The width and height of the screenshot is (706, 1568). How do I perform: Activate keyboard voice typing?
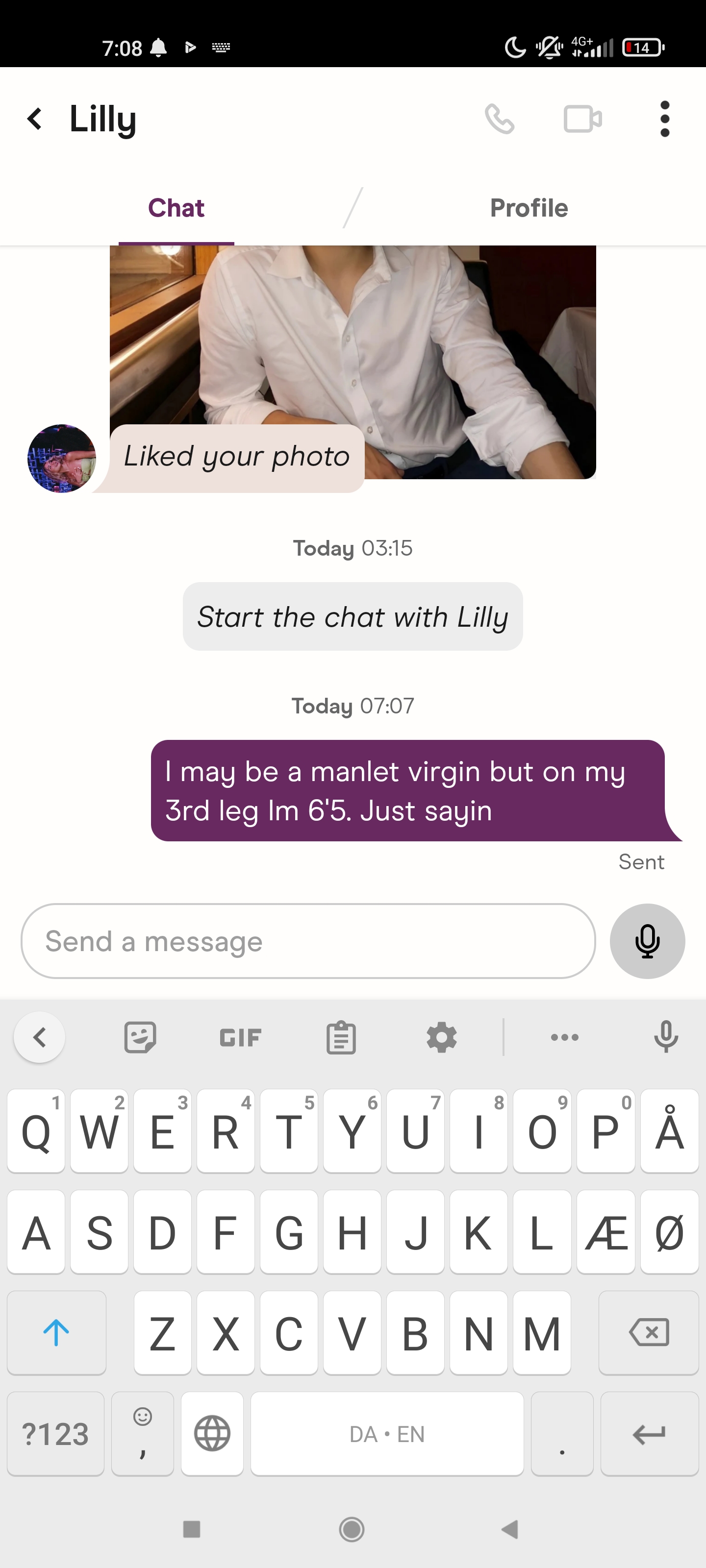point(665,1037)
